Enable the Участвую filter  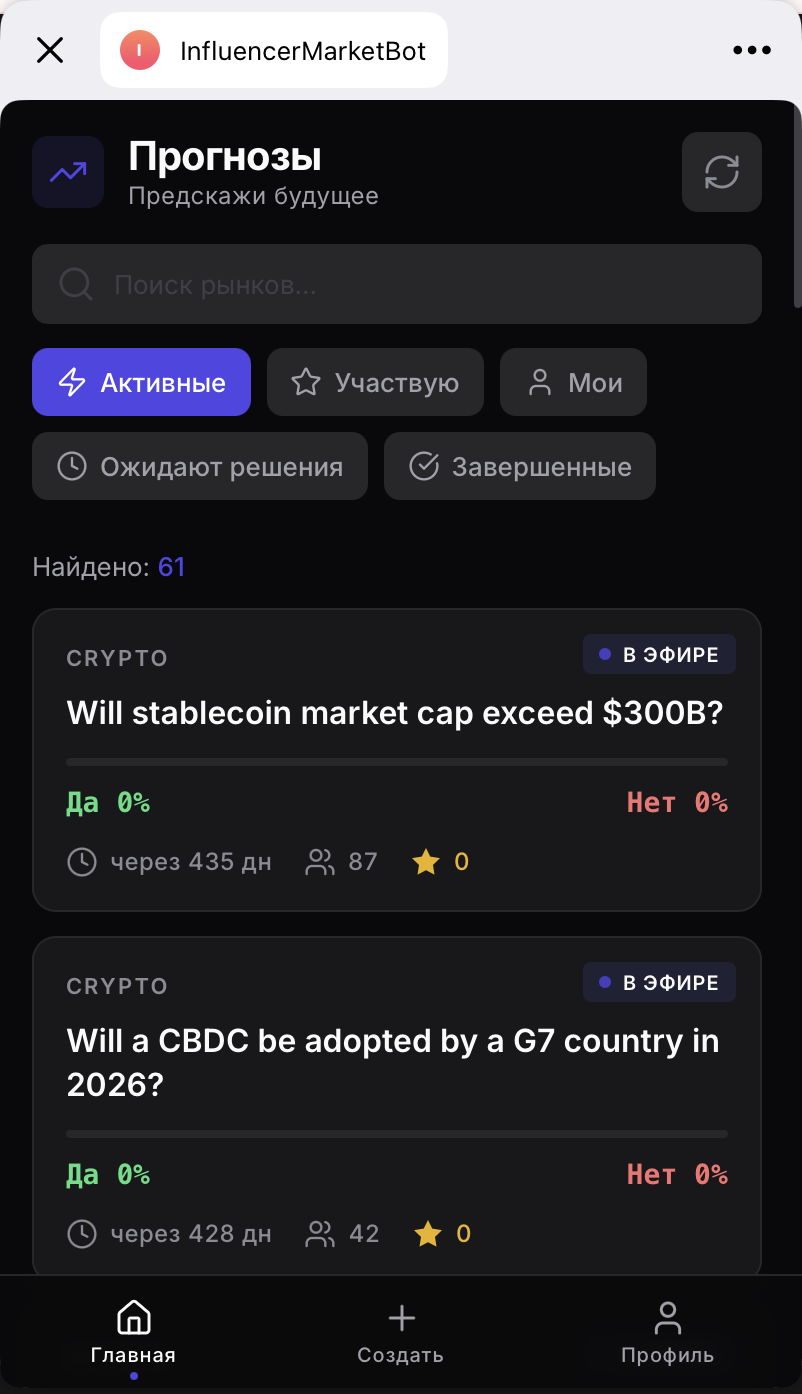pos(374,382)
